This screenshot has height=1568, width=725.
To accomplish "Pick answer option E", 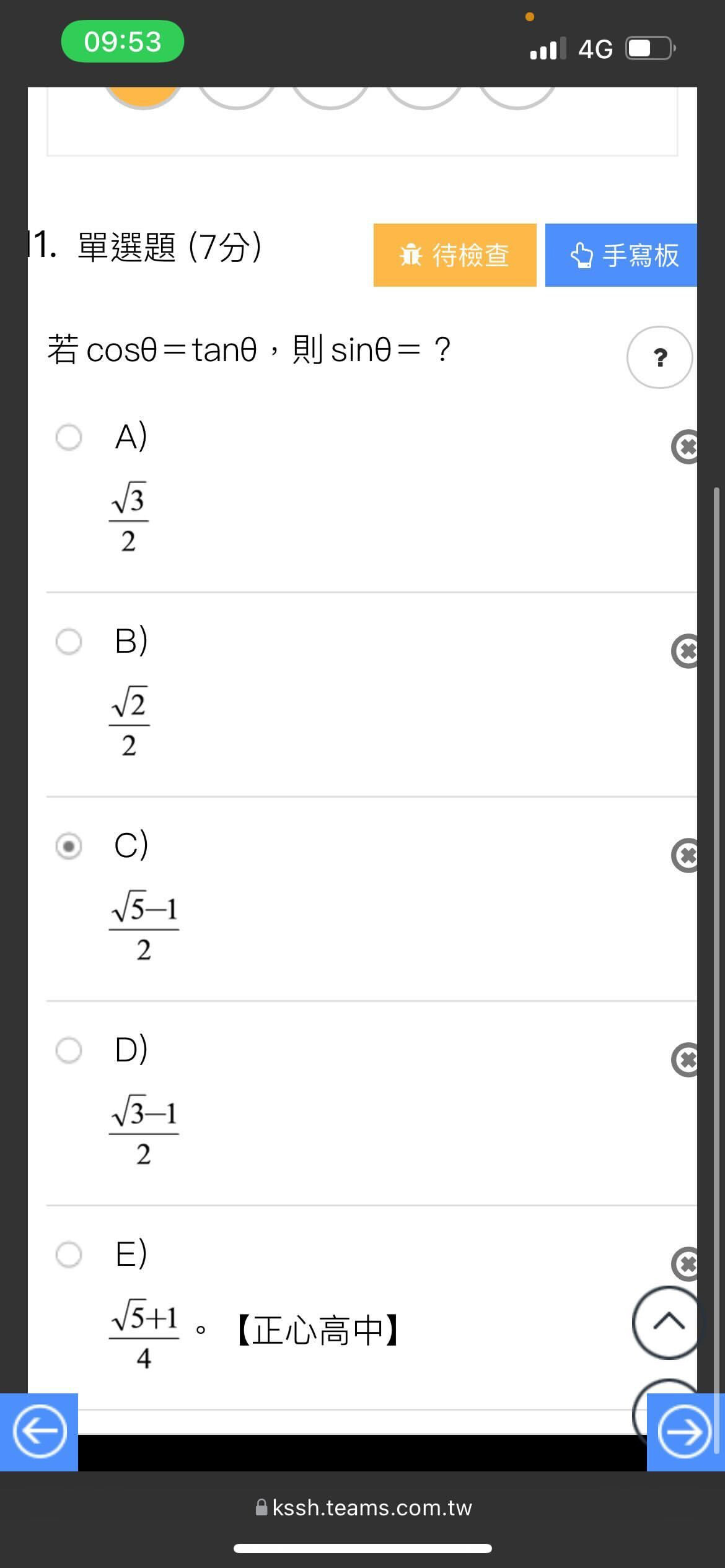I will [x=69, y=1255].
